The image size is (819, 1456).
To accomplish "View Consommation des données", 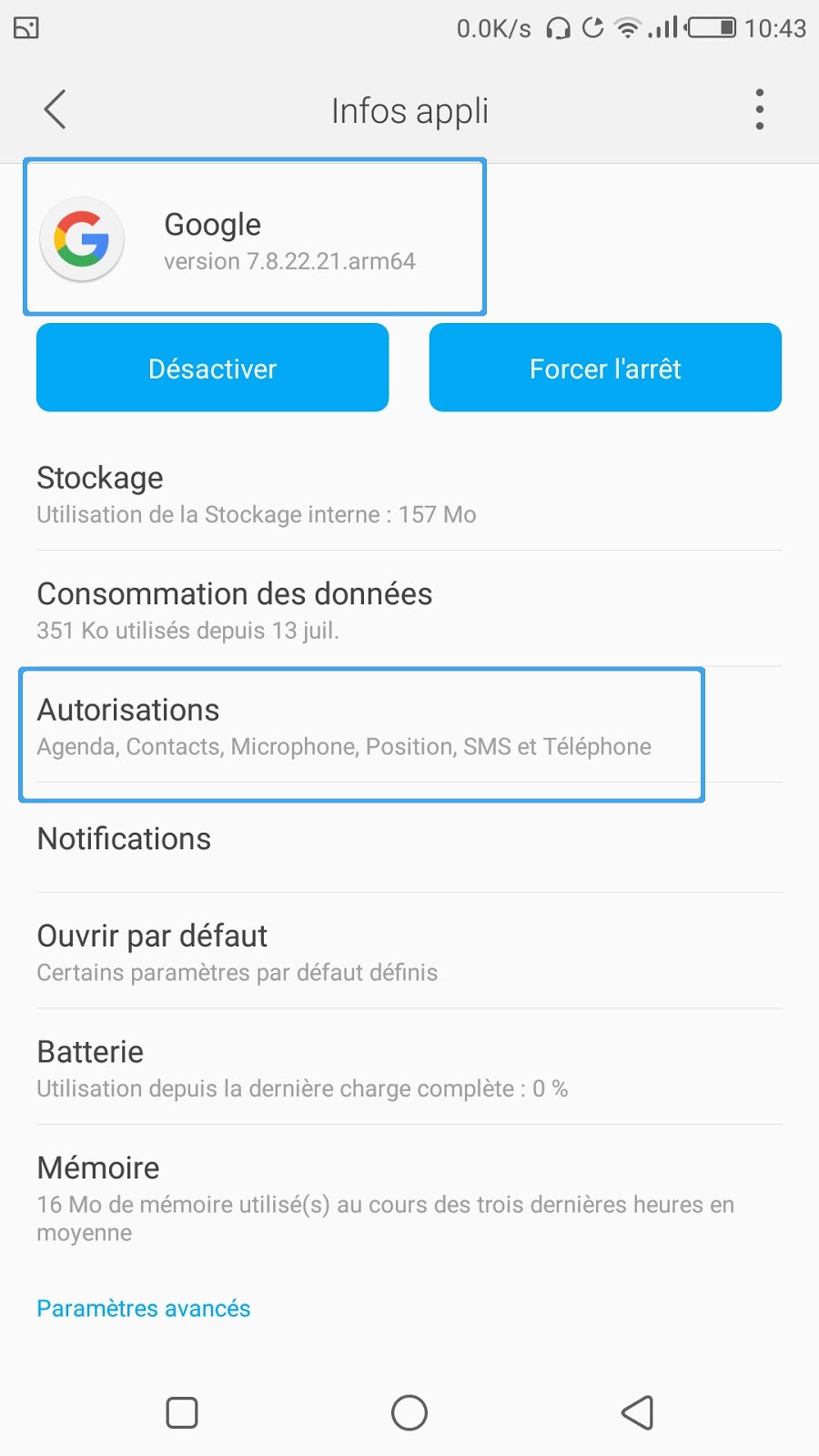I will [409, 610].
